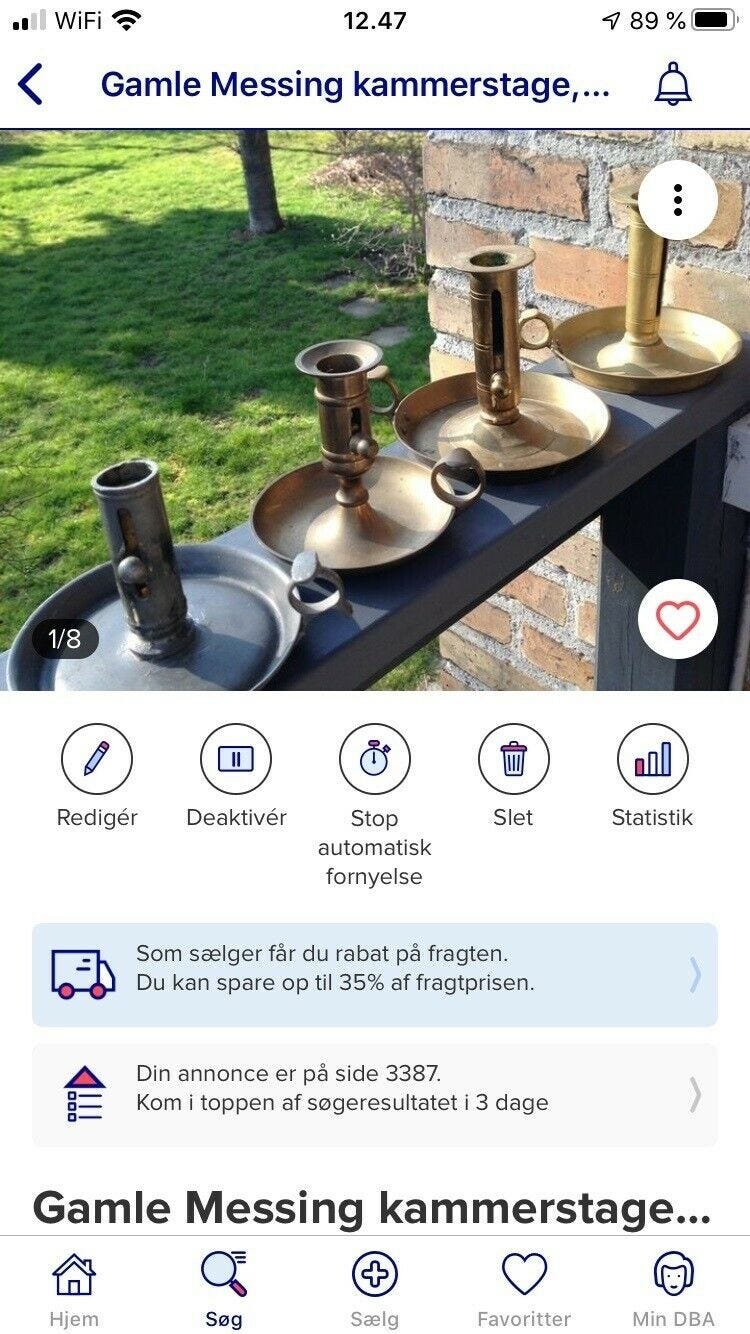
Task: Open the Sælg plus icon
Action: click(375, 1274)
